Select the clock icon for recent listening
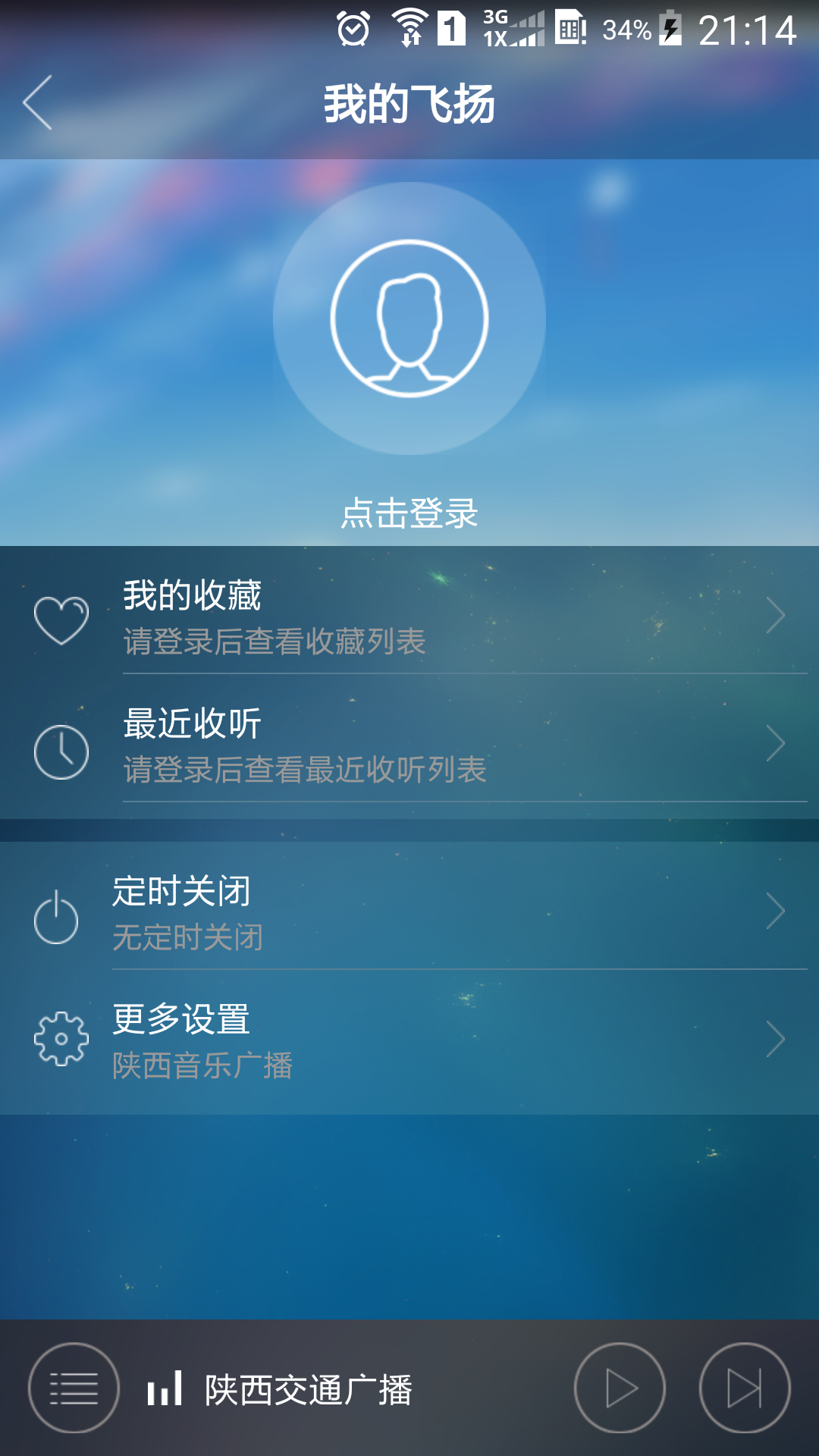819x1456 pixels. 61,747
